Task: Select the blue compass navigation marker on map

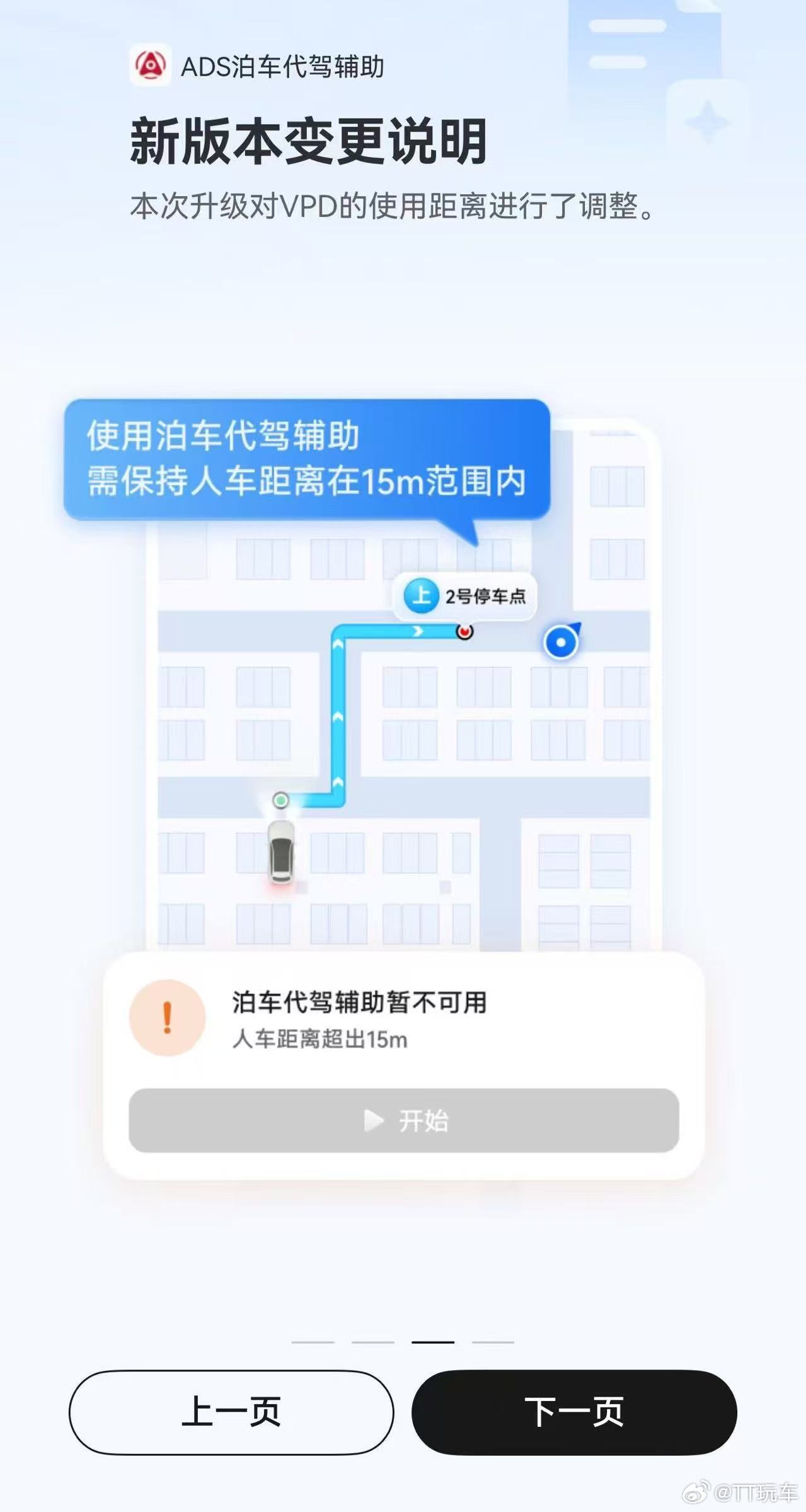Action: pyautogui.click(x=561, y=642)
